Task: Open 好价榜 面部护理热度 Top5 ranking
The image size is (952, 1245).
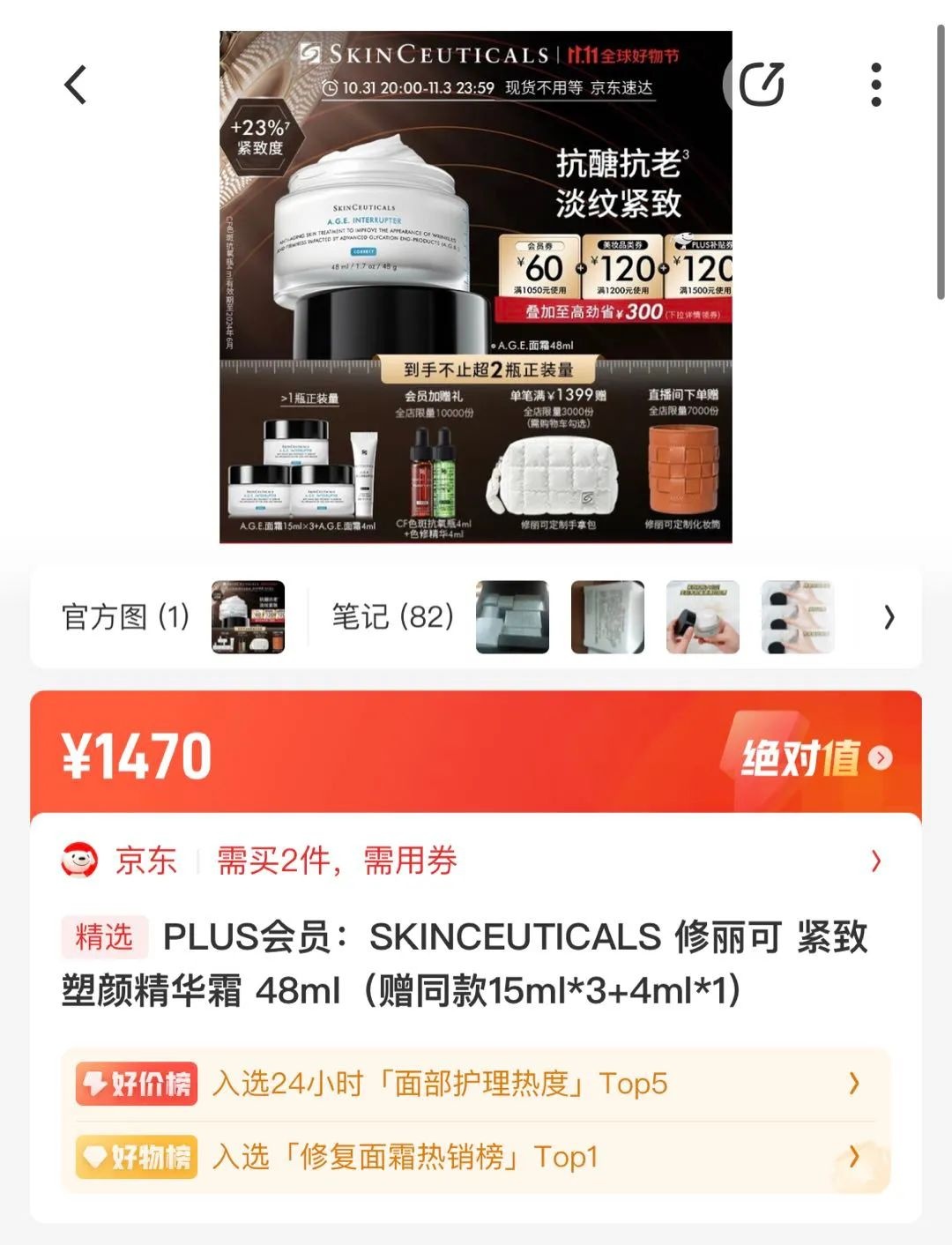Action: [476, 1084]
